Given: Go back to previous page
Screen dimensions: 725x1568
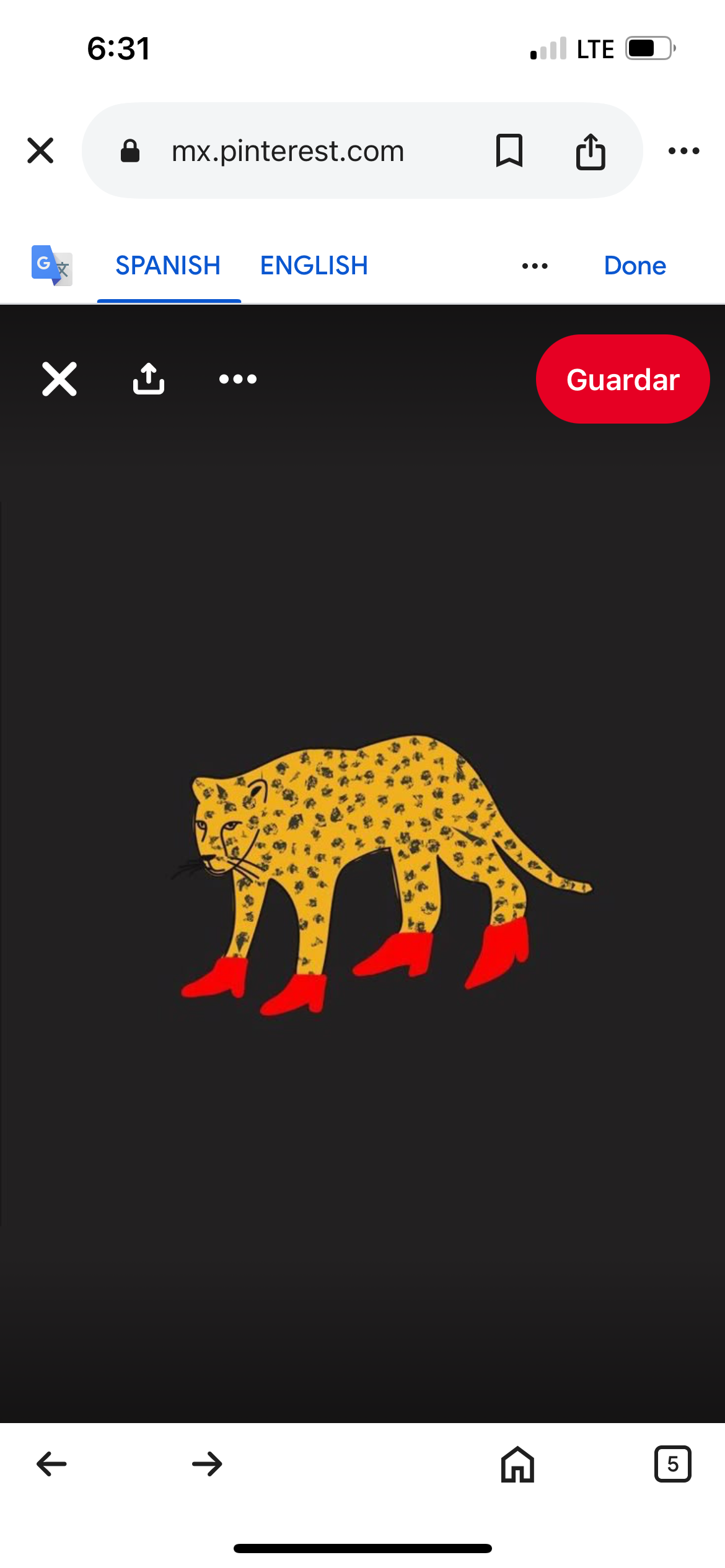Looking at the screenshot, I should 51,1464.
